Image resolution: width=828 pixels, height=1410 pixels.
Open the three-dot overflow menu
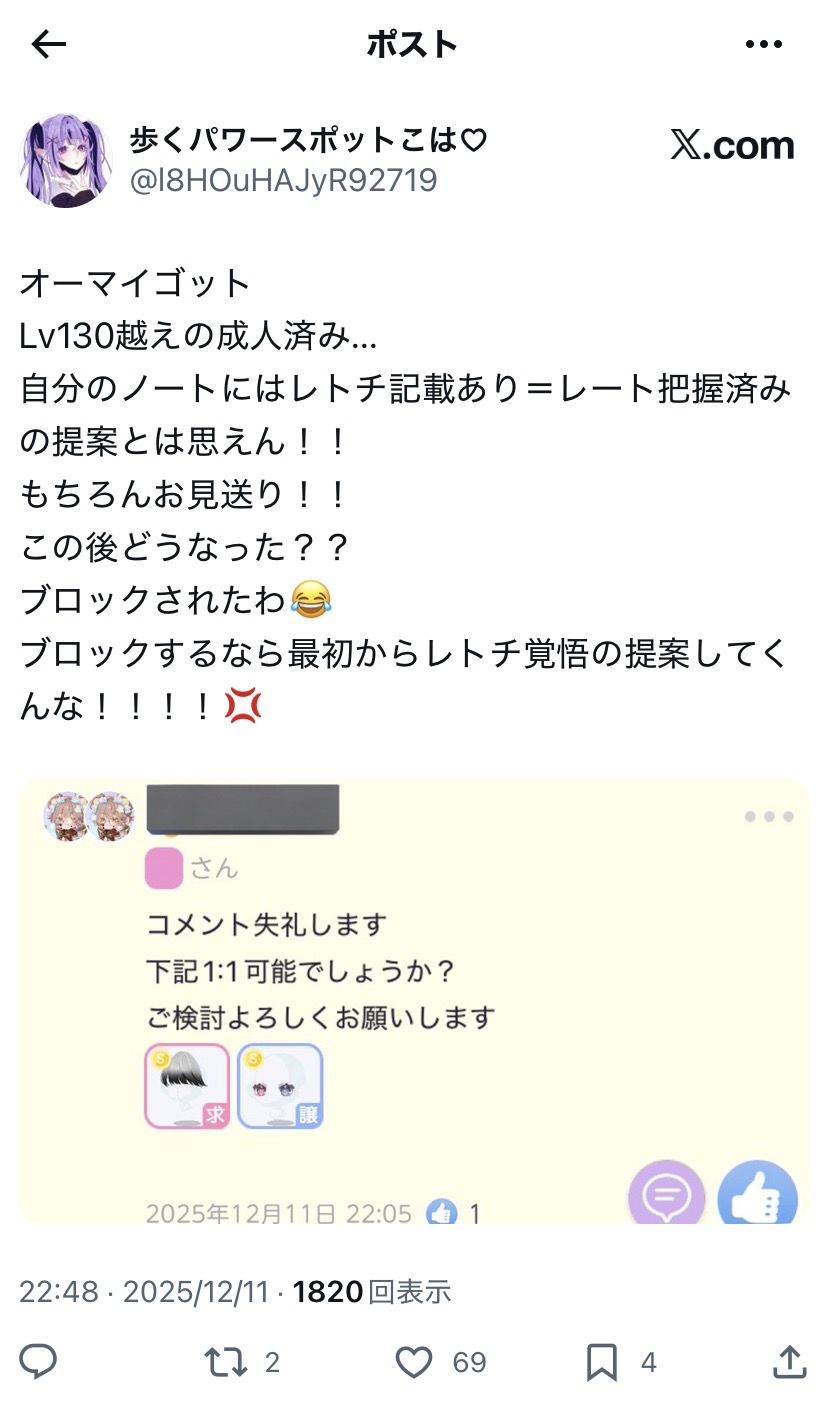click(x=763, y=44)
